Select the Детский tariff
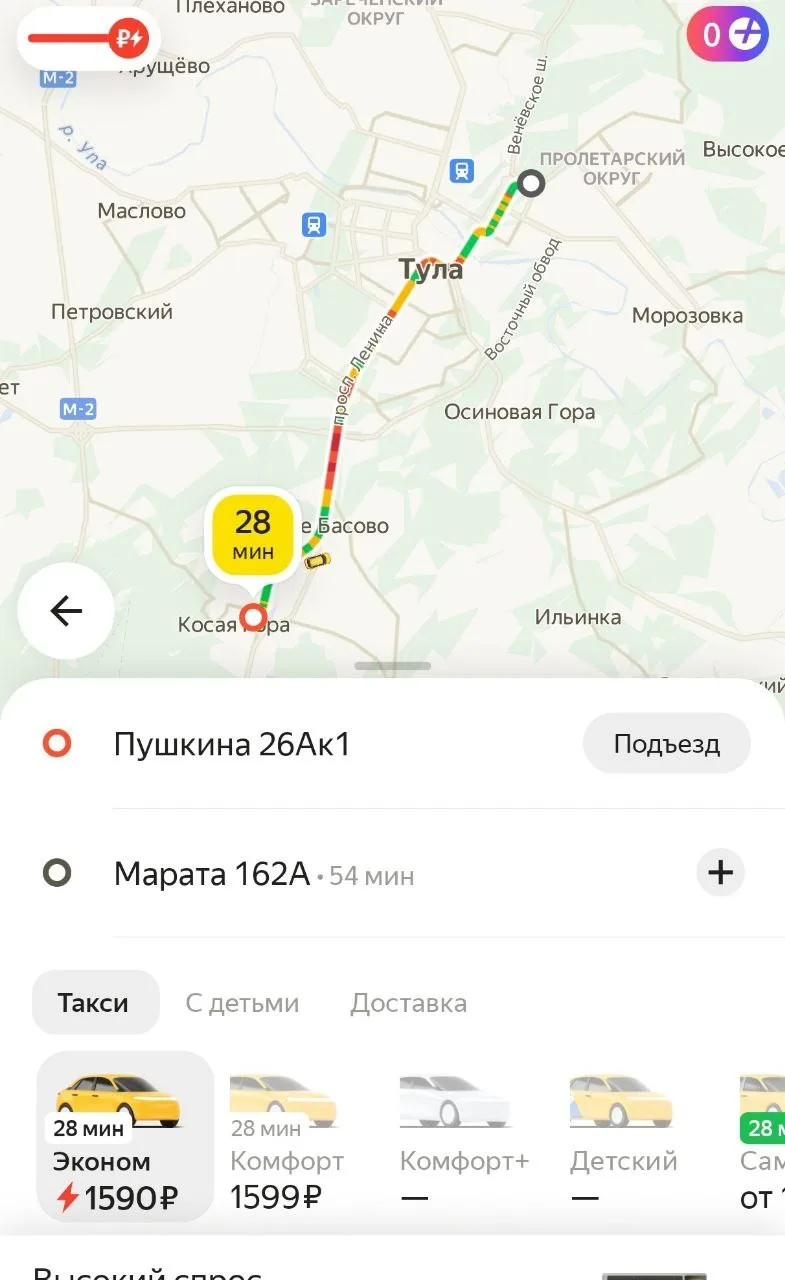Screen dimensions: 785x1280 point(623,1136)
